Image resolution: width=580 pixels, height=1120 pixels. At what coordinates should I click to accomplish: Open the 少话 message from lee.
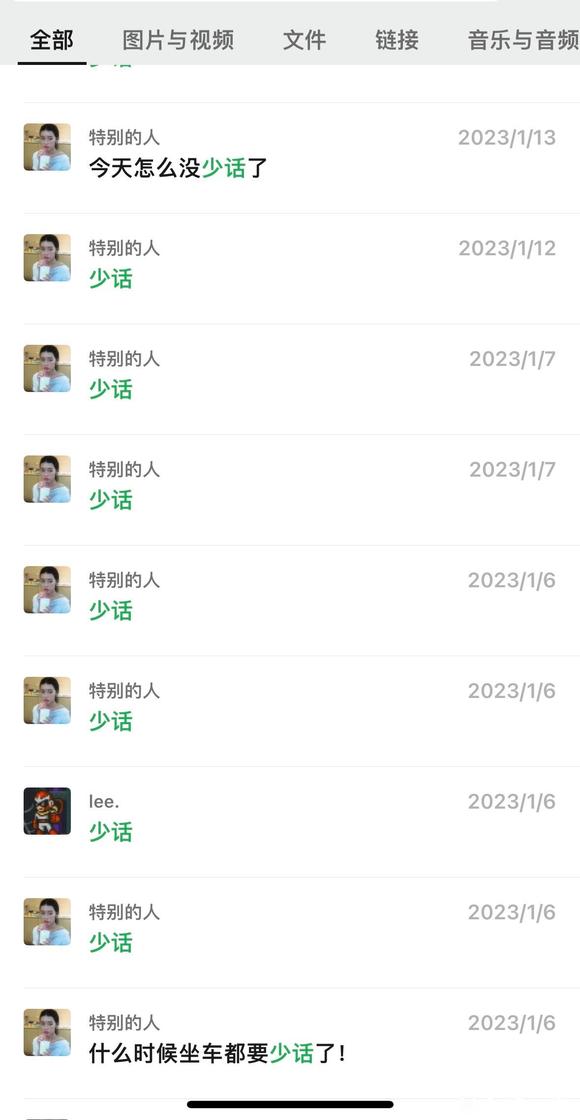point(290,822)
